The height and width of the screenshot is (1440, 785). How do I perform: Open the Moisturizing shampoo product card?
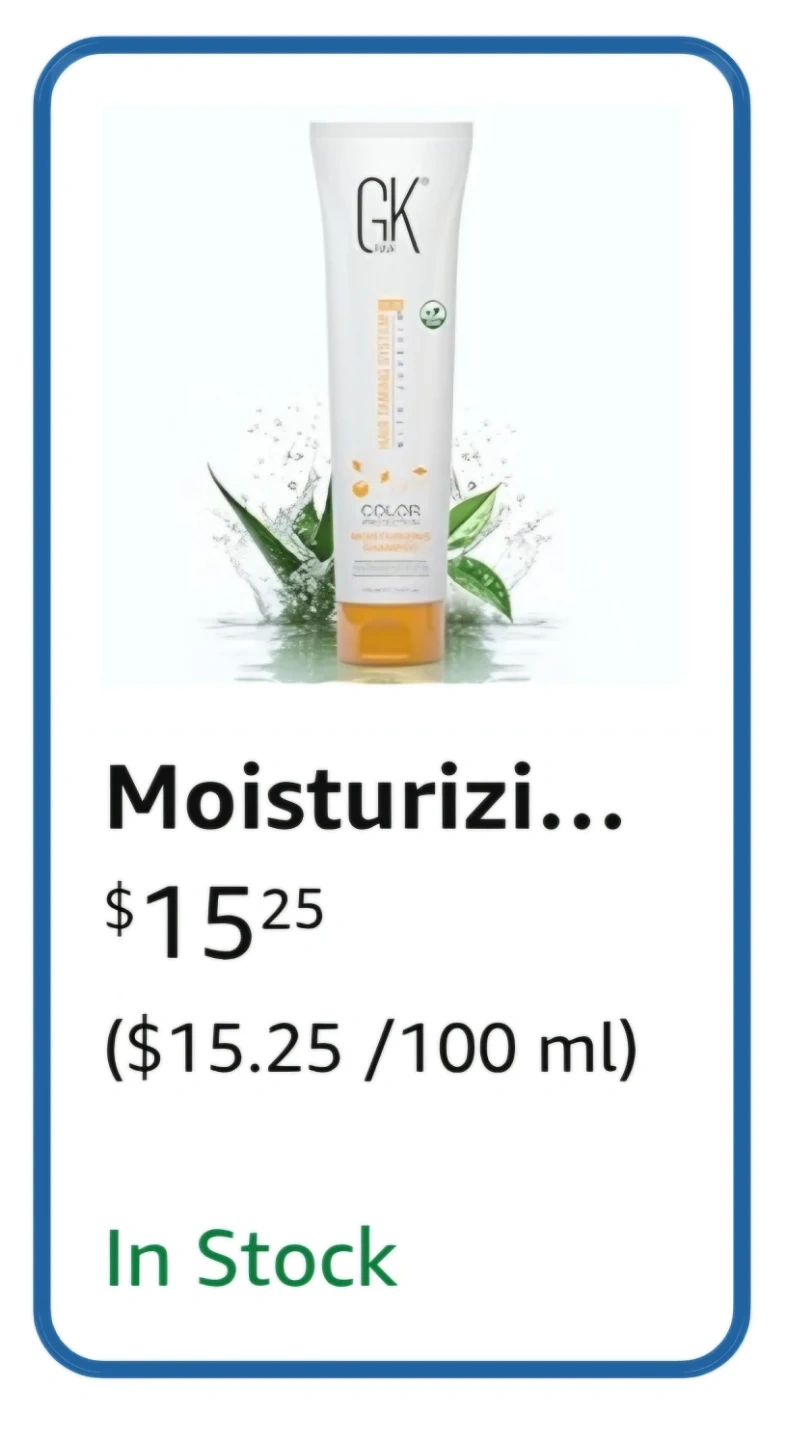[392, 707]
